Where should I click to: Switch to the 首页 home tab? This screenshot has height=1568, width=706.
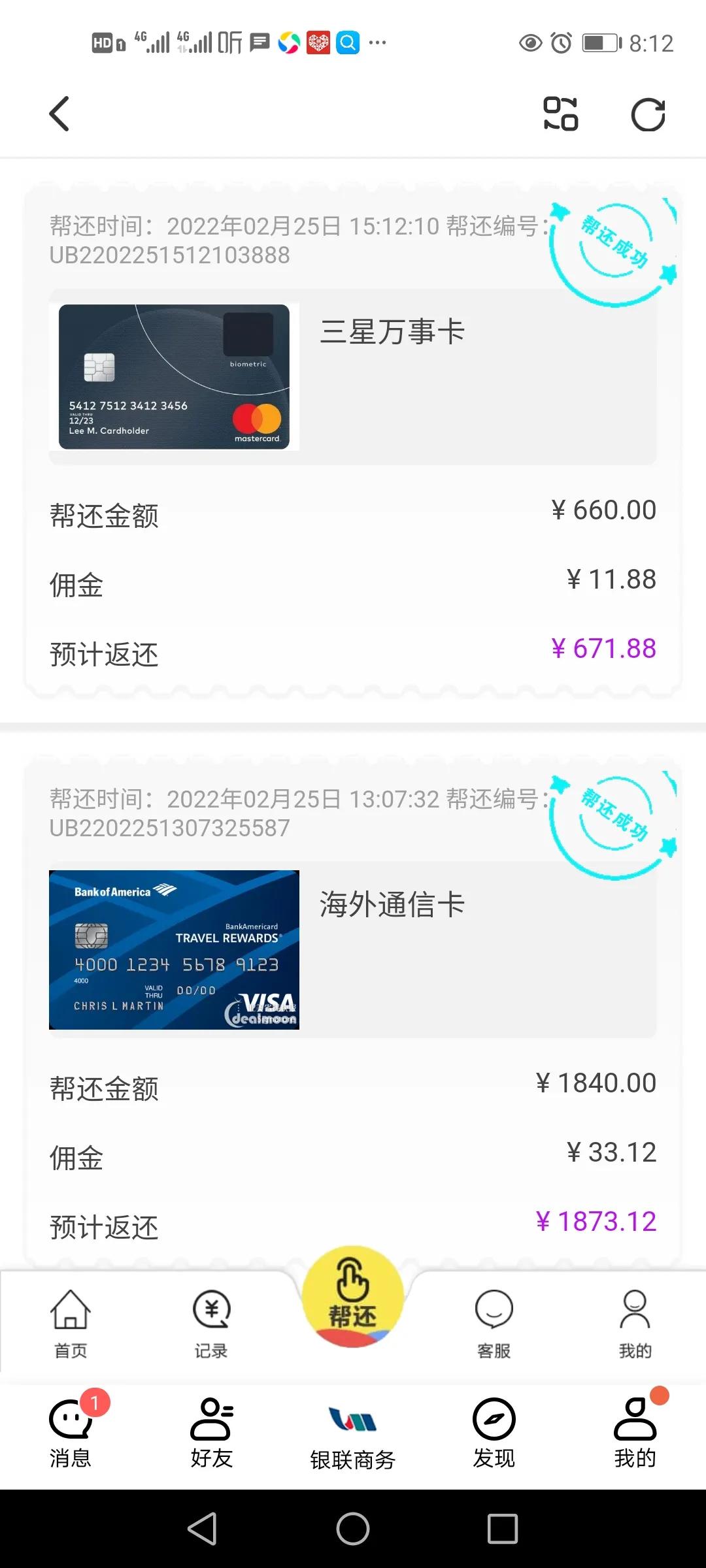(x=71, y=1320)
